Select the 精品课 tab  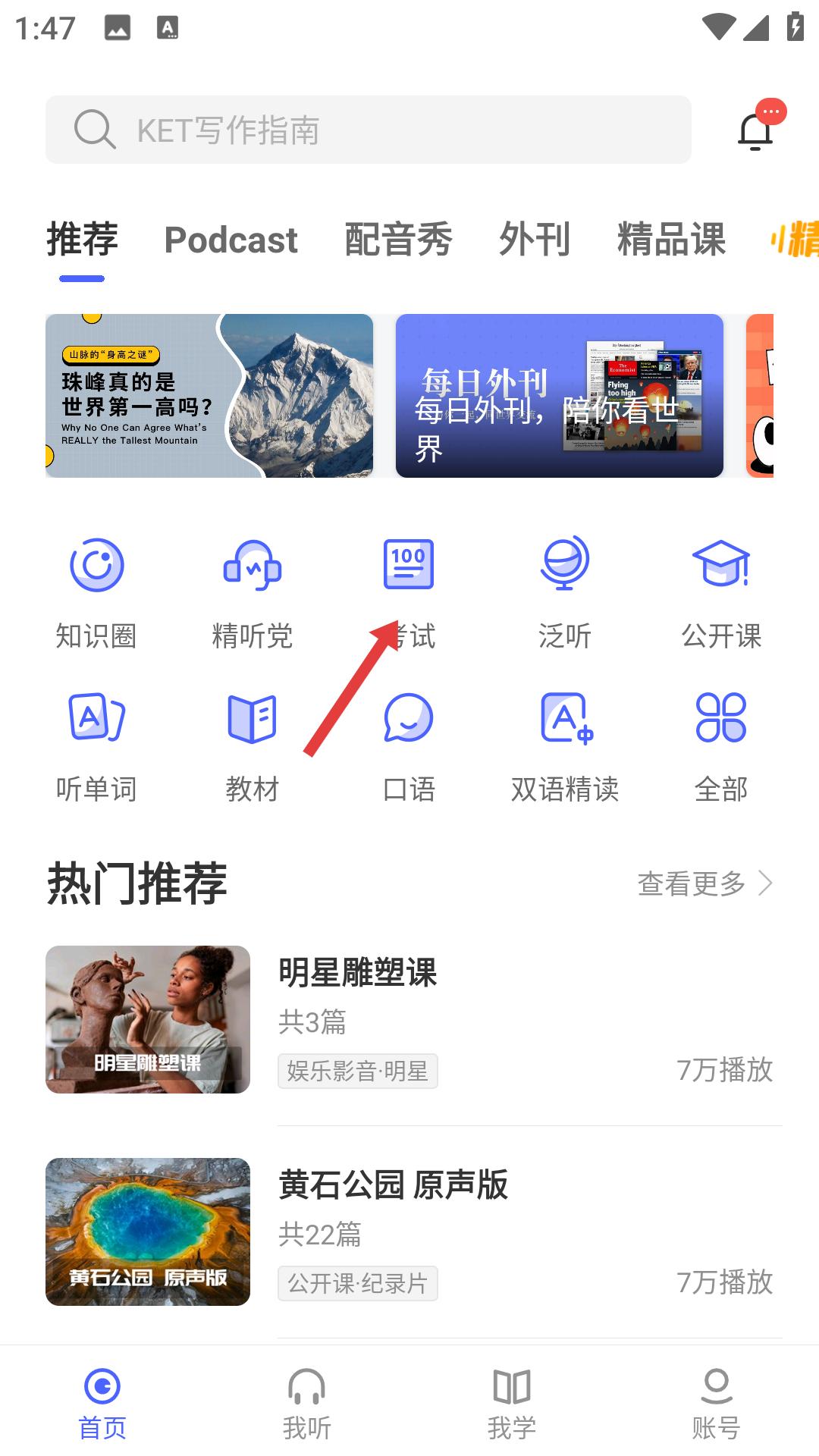coord(671,240)
